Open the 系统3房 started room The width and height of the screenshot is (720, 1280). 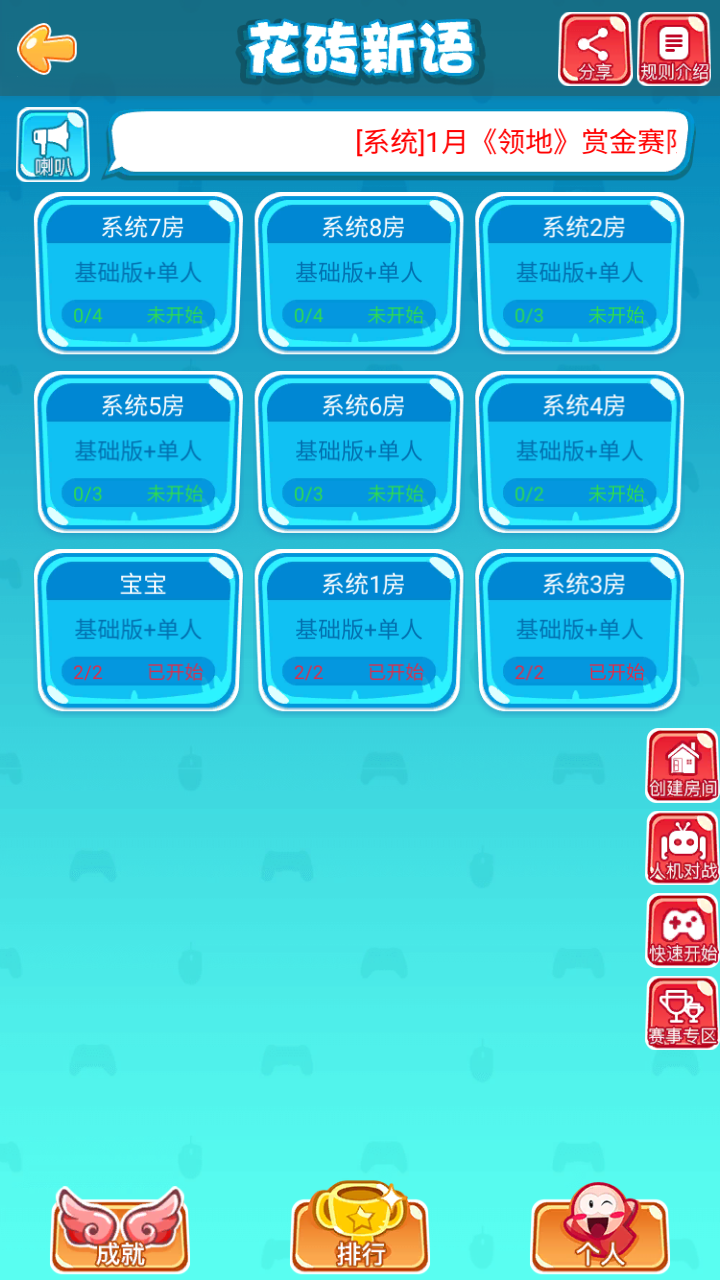578,630
